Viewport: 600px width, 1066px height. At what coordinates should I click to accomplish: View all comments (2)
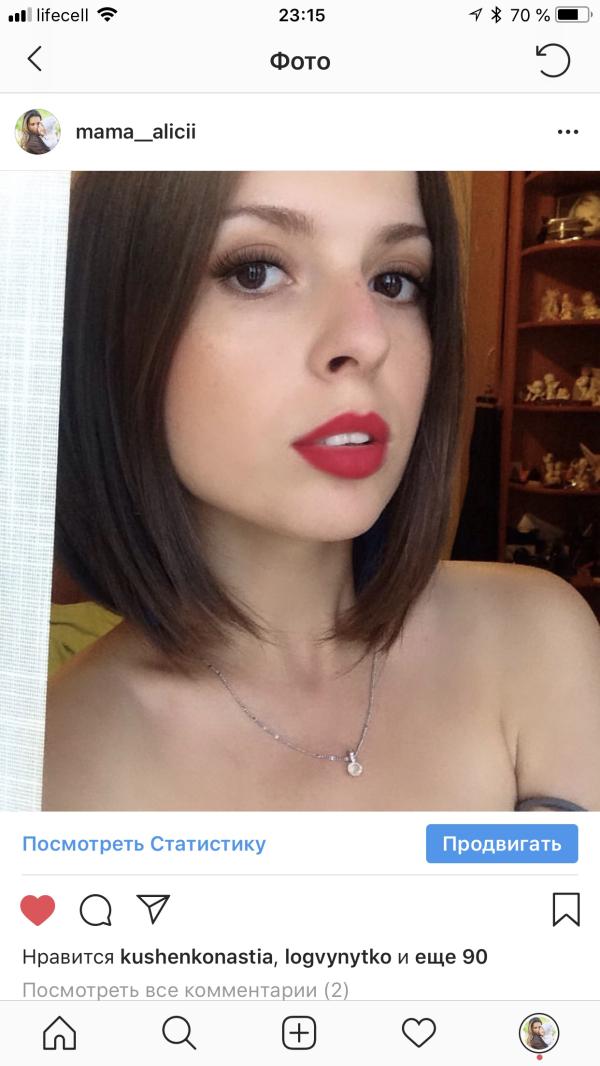coord(185,991)
